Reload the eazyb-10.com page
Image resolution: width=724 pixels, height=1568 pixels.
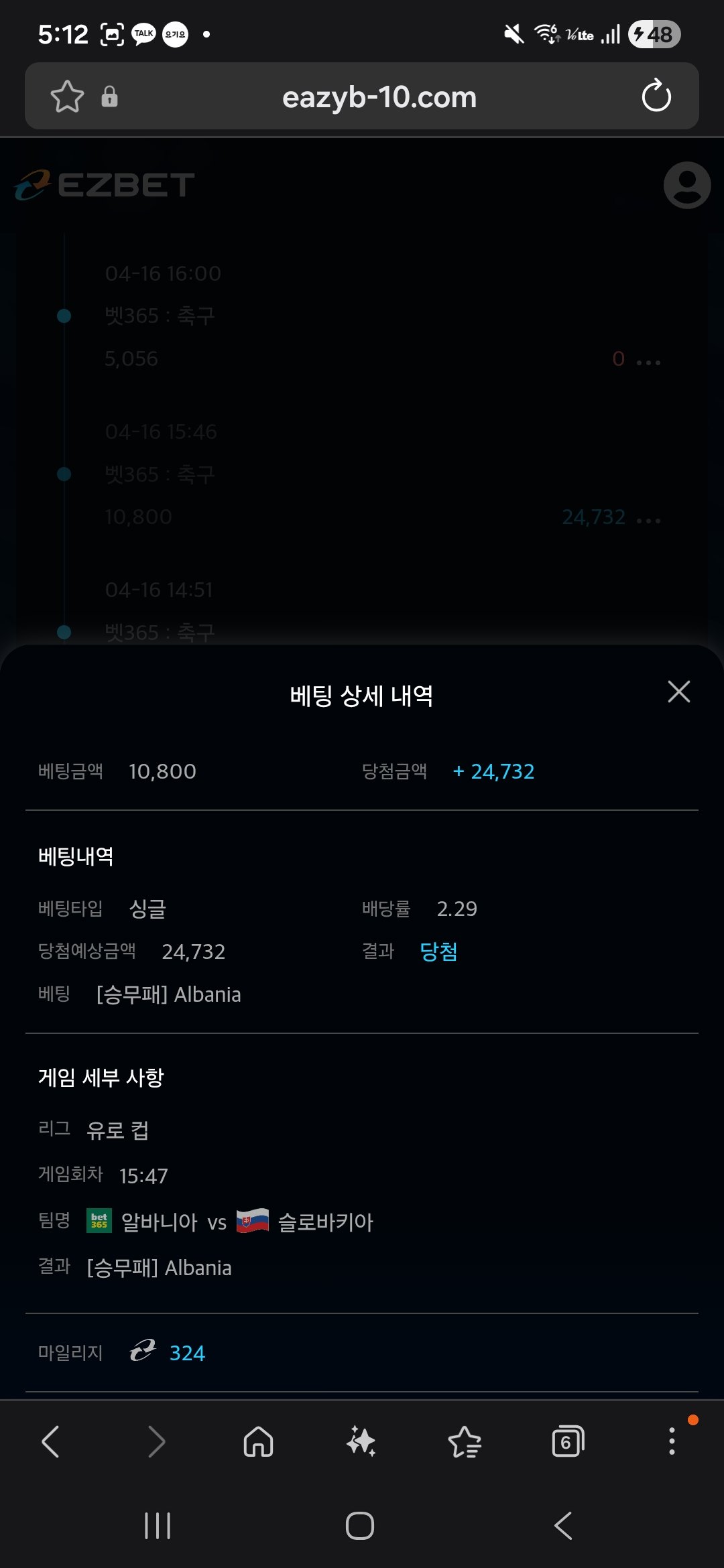click(x=656, y=96)
